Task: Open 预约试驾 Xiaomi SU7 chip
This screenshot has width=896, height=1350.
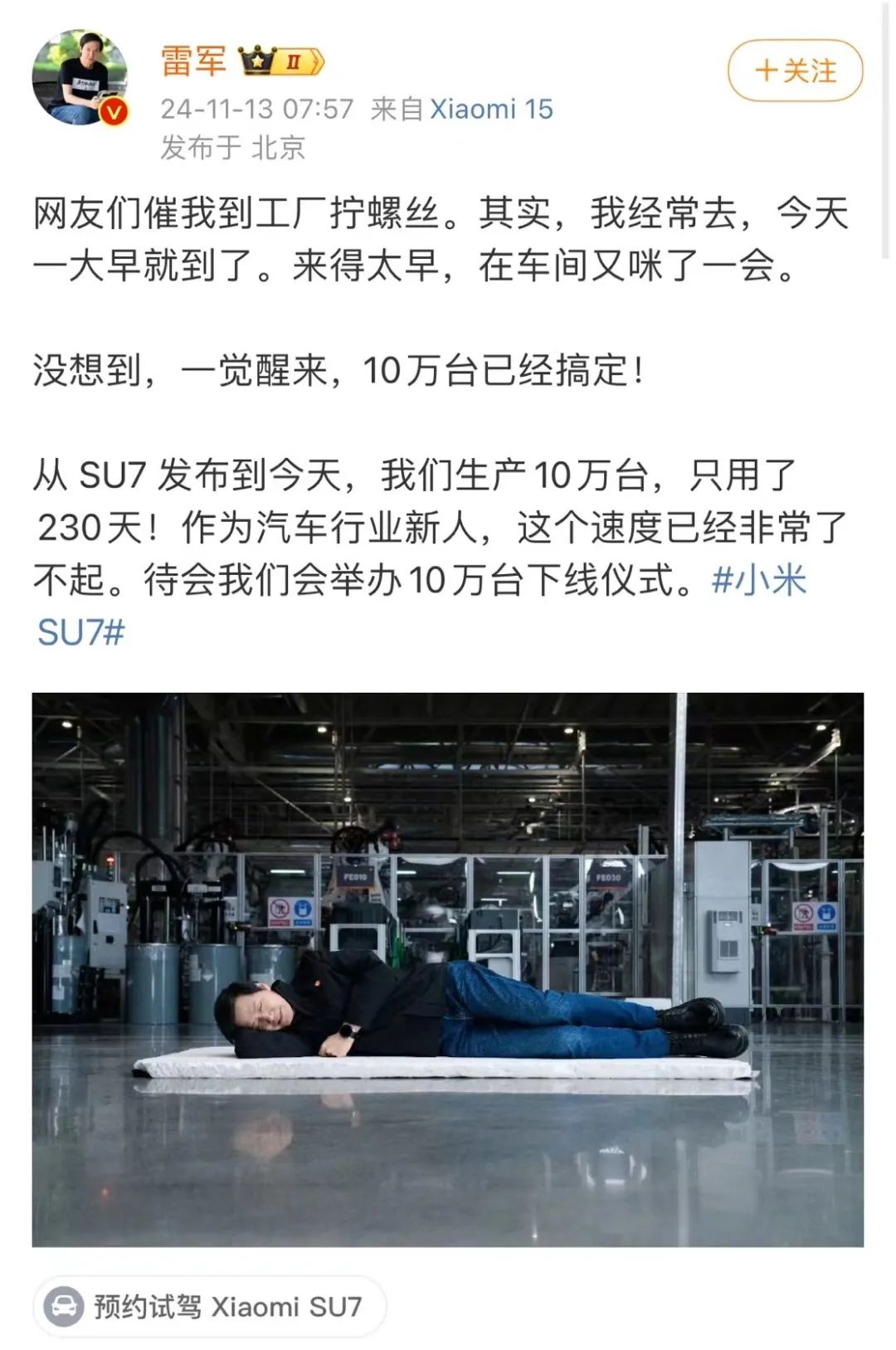Action: point(210,1307)
